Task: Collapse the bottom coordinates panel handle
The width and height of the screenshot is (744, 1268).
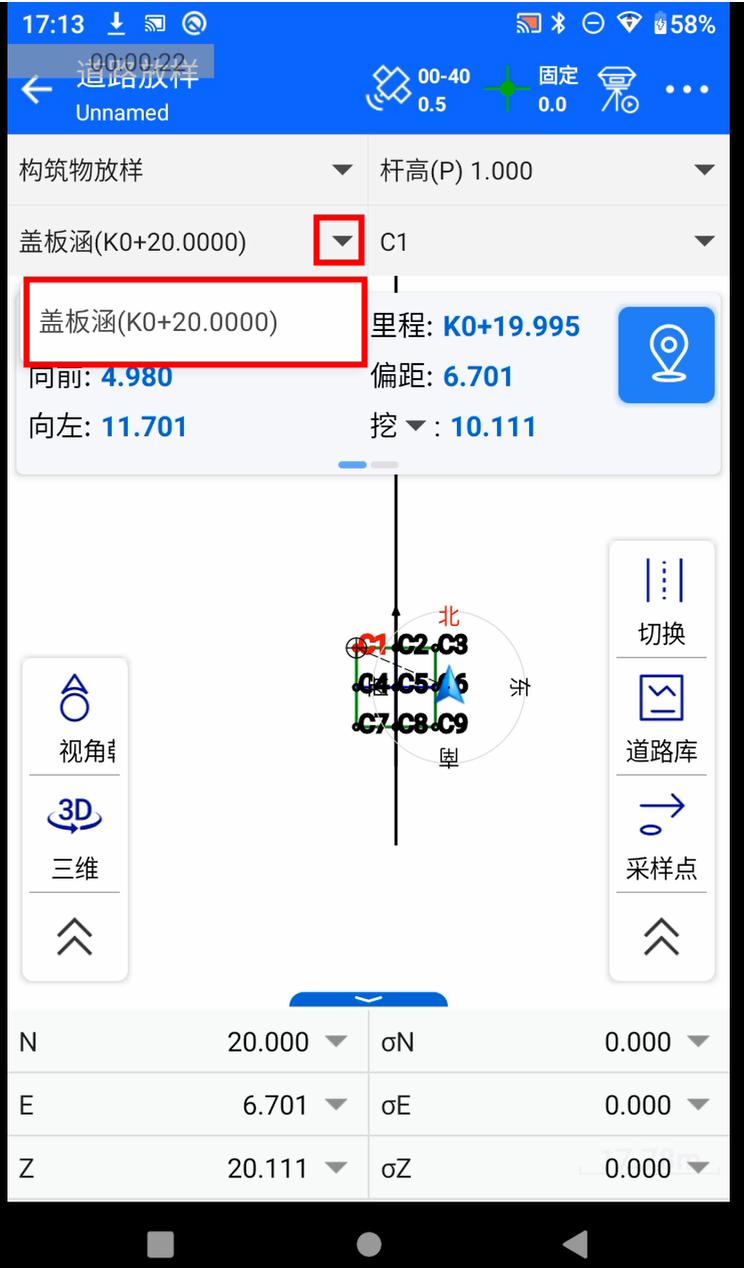Action: (368, 999)
